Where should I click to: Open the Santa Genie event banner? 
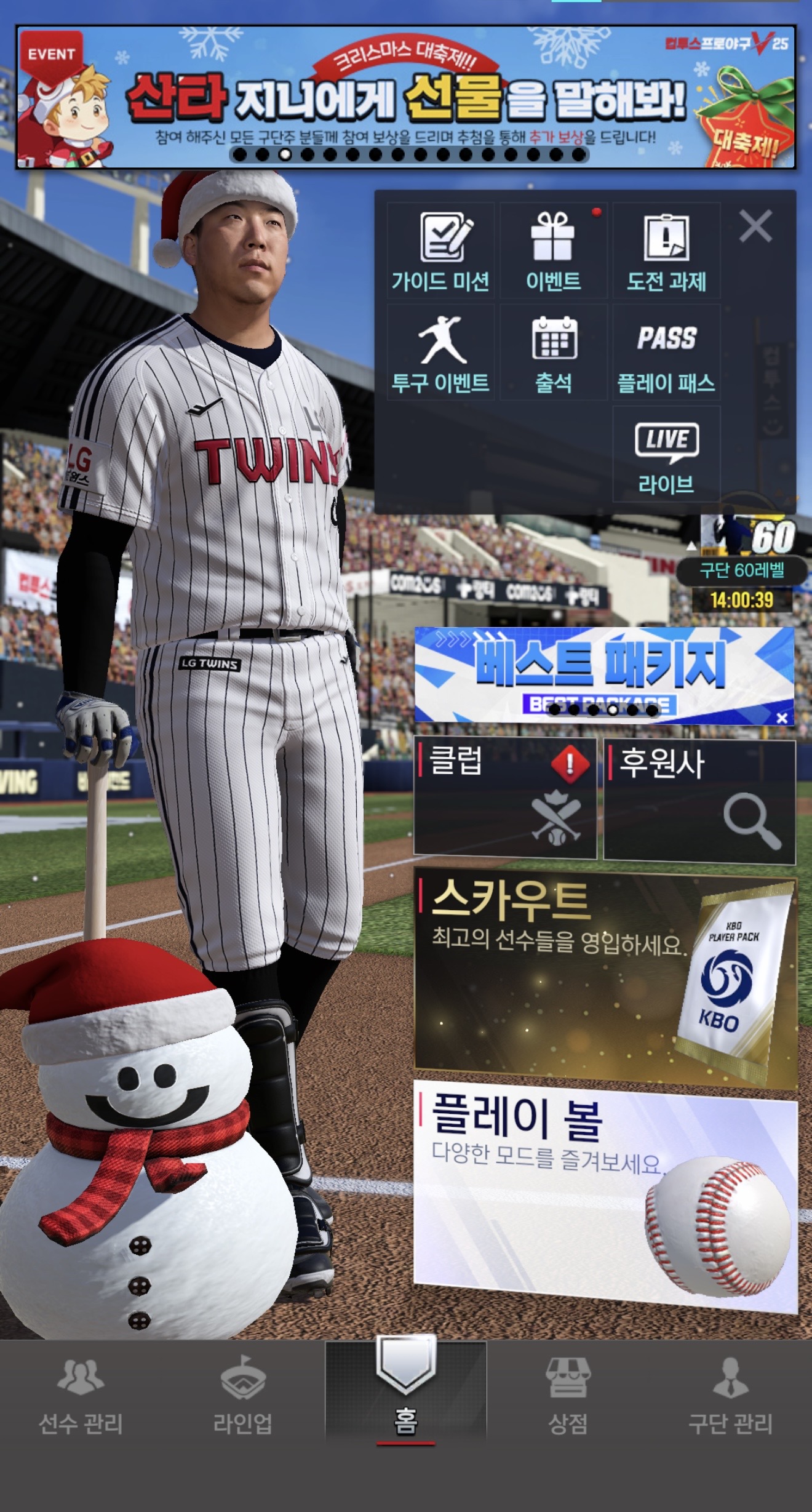point(406,97)
